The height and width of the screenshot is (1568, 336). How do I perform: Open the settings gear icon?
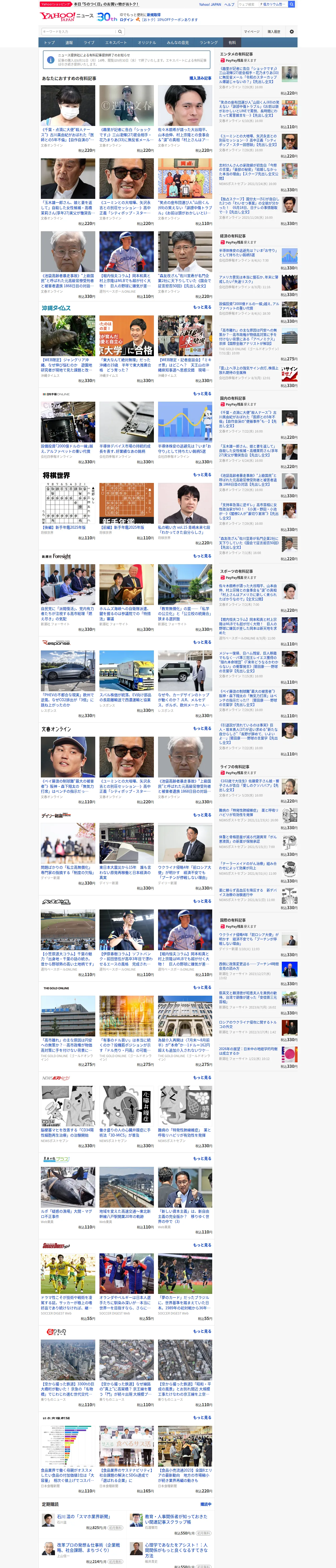point(292,32)
